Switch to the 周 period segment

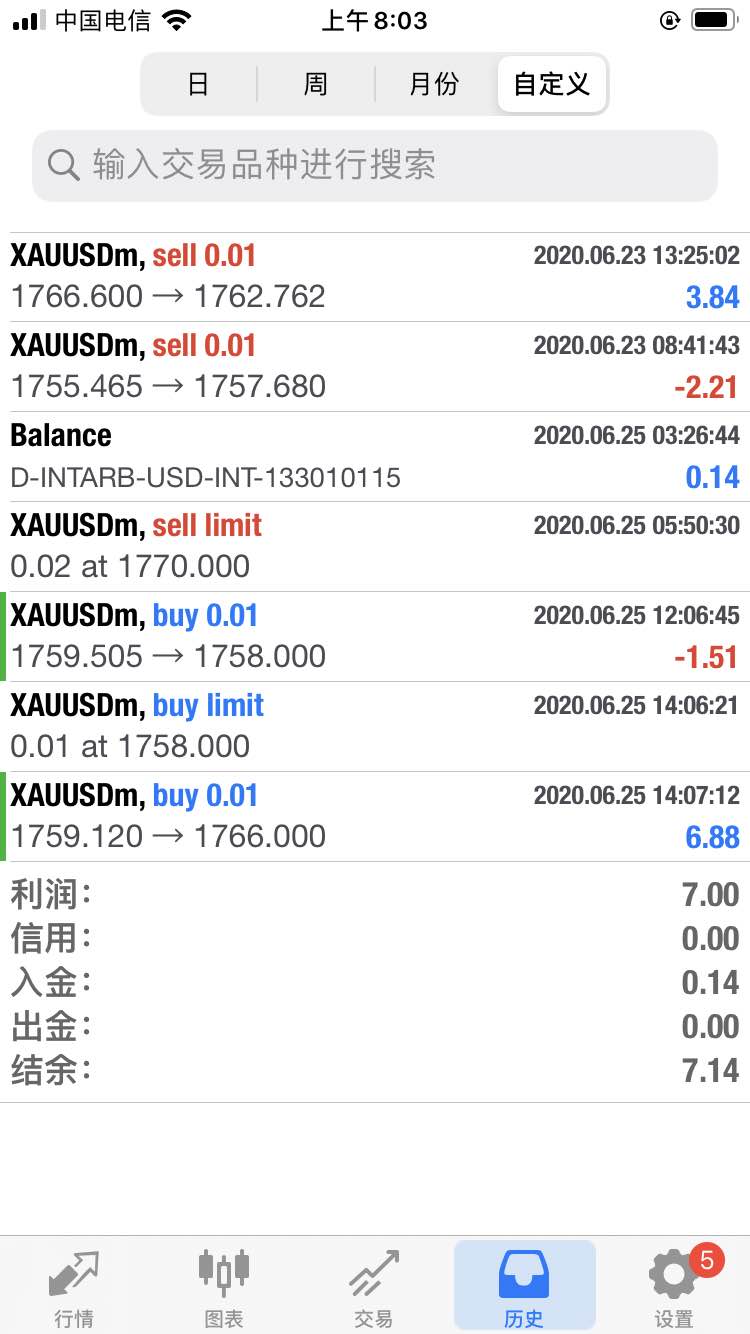click(x=316, y=84)
